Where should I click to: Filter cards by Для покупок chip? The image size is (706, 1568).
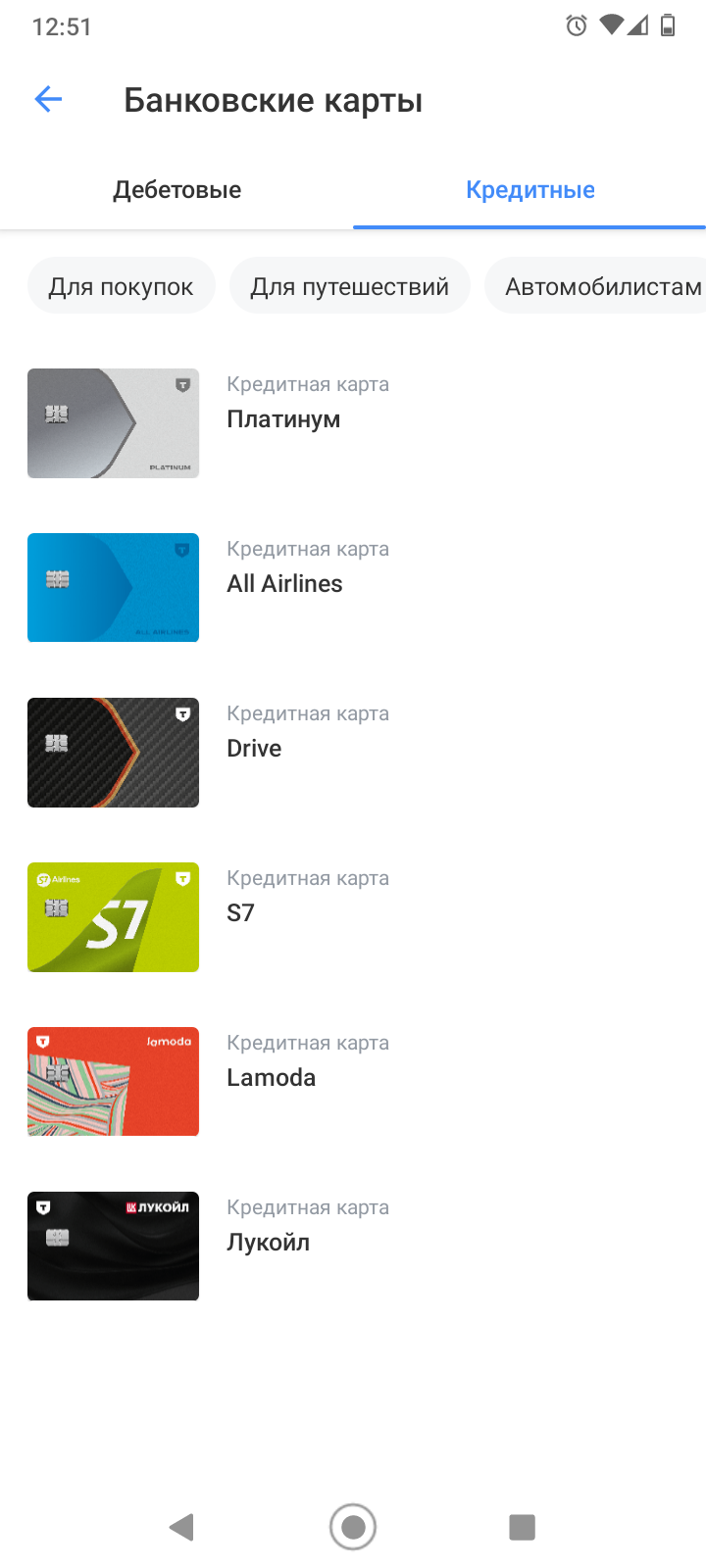click(x=121, y=286)
